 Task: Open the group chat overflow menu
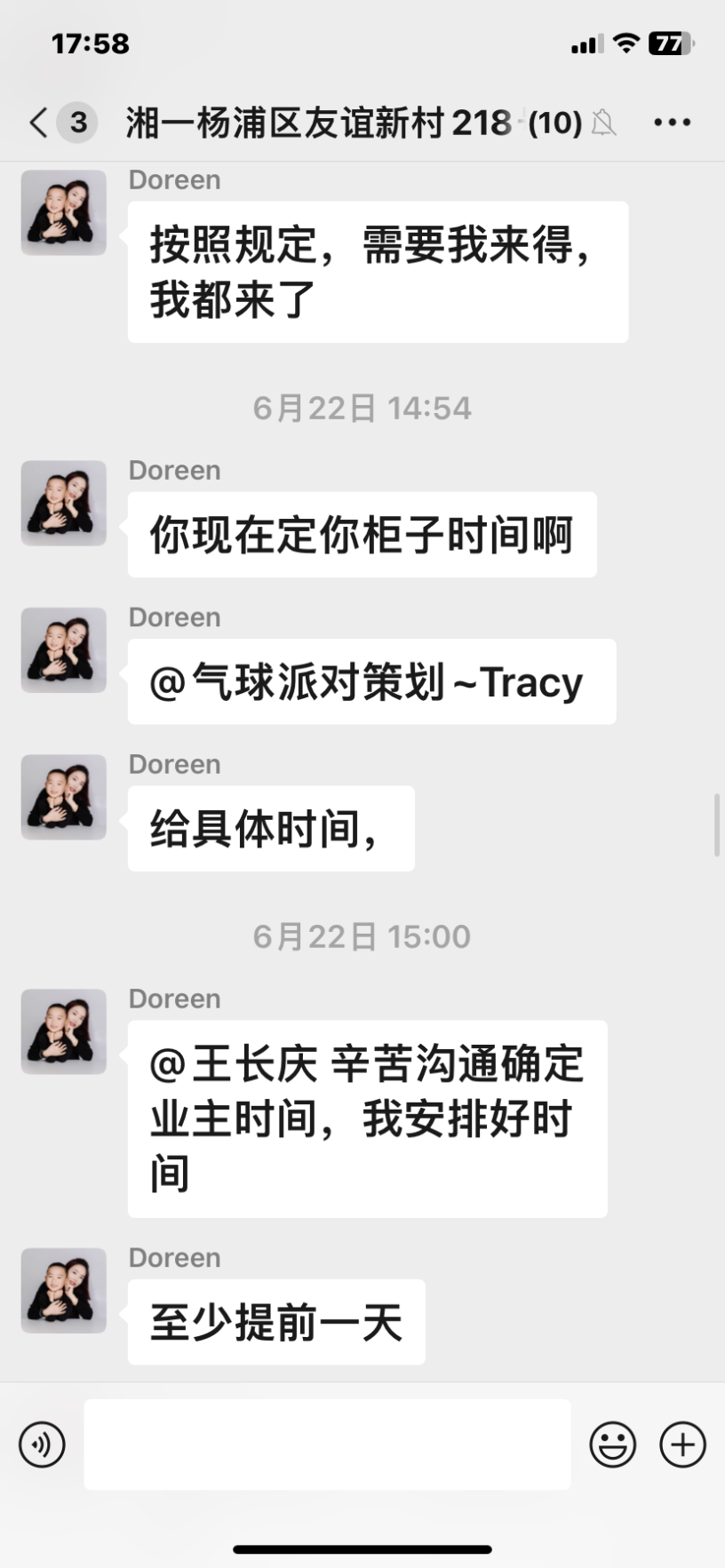672,123
